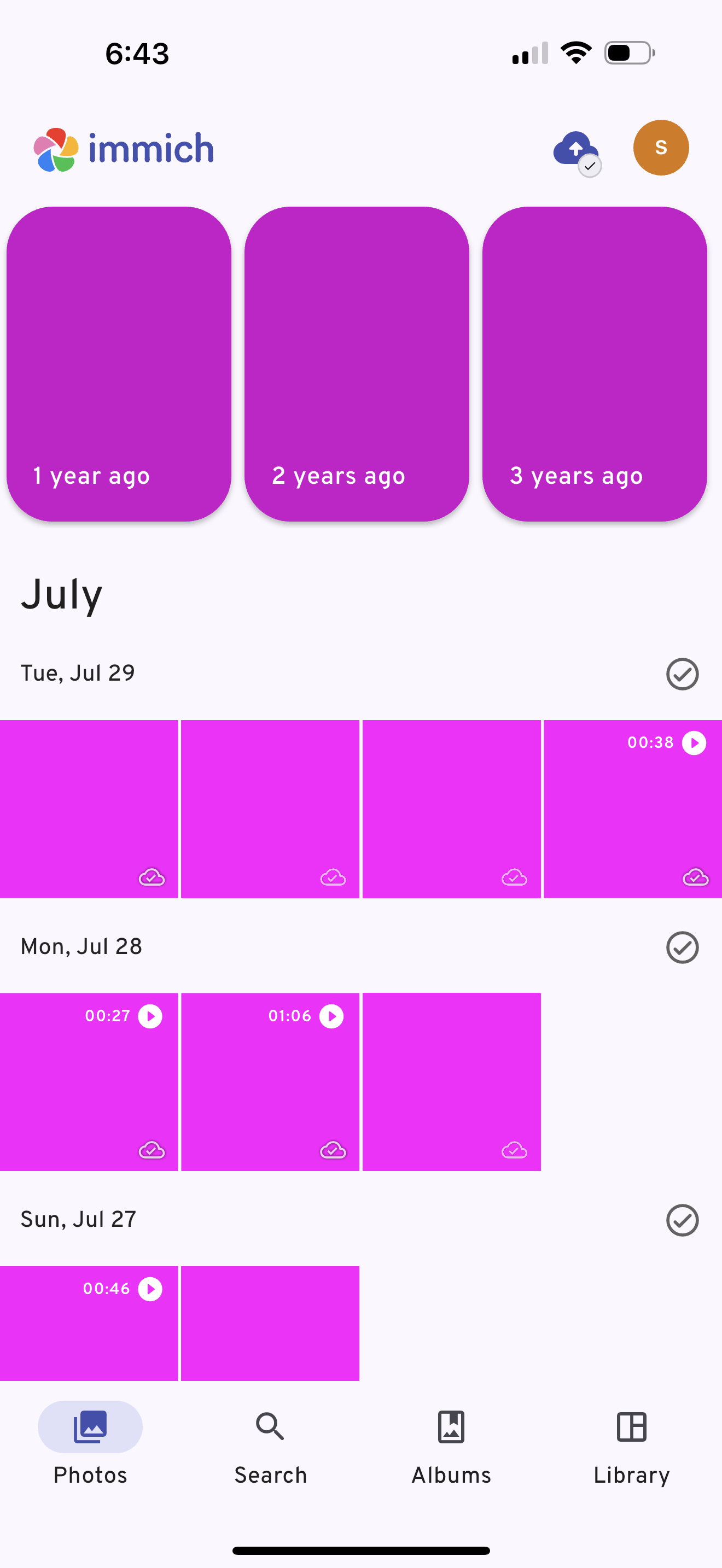Open the 00:46 video from Jul 27
Image resolution: width=722 pixels, height=1568 pixels.
[x=89, y=1323]
